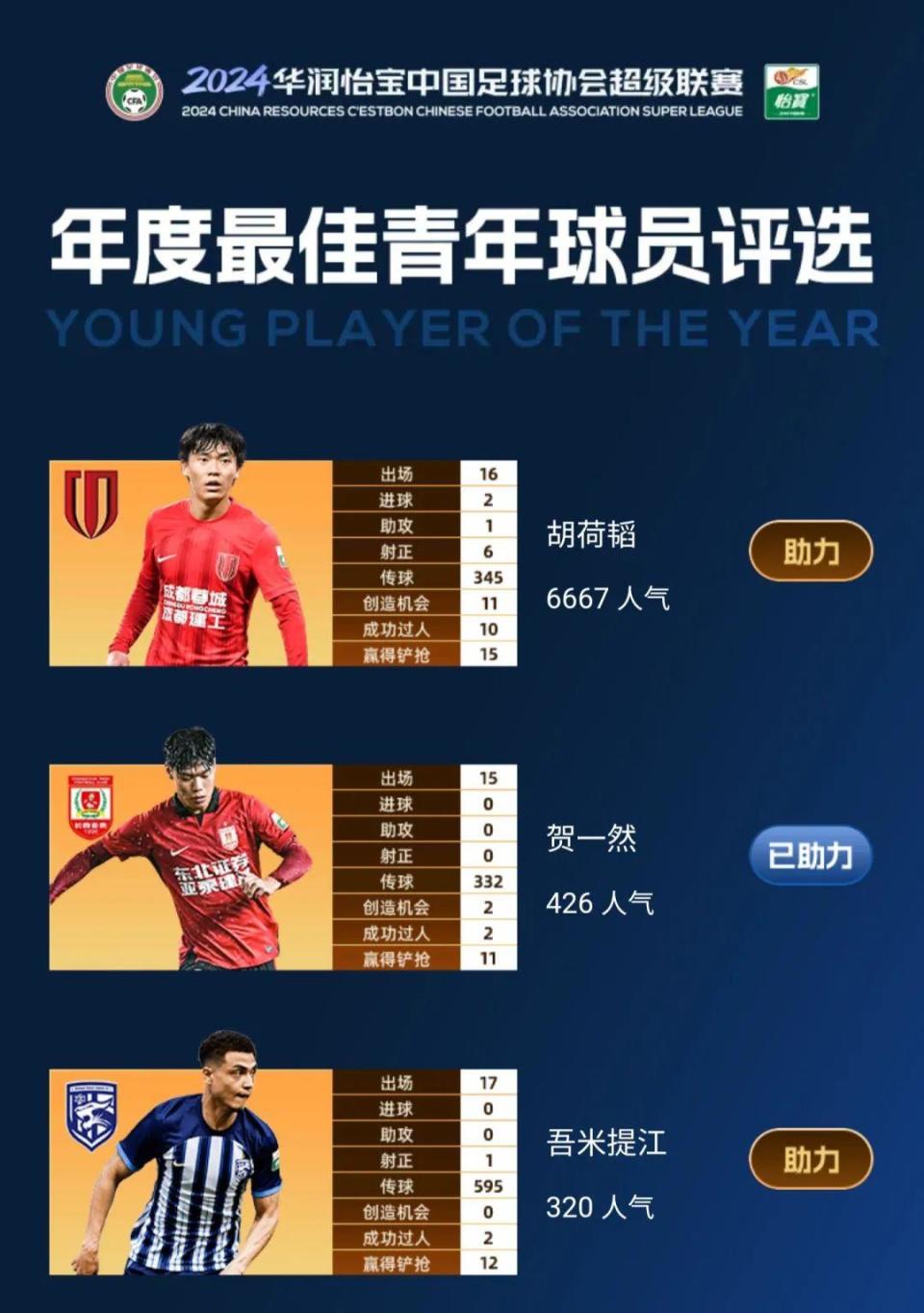Tap 助力 to vote for 胡荷韬

pyautogui.click(x=810, y=551)
